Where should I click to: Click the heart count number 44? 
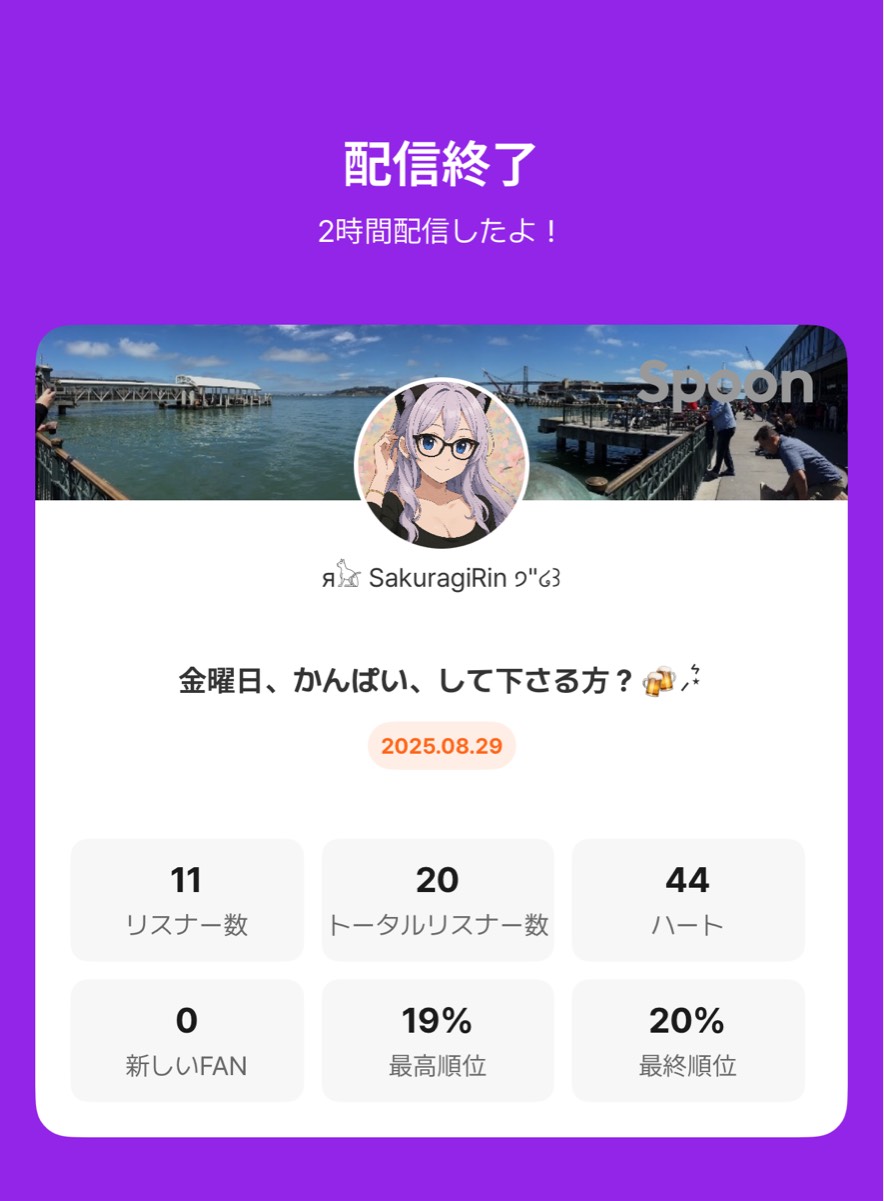pyautogui.click(x=687, y=880)
